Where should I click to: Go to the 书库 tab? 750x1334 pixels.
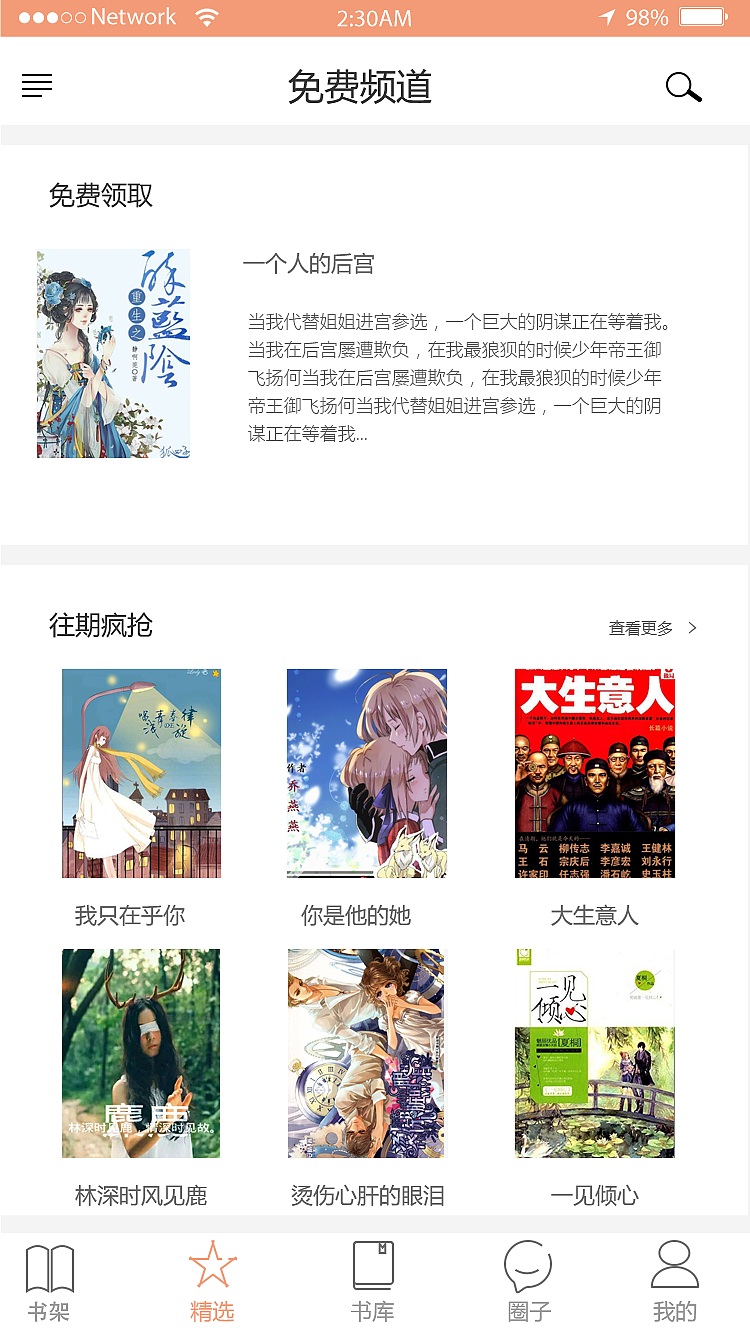pyautogui.click(x=373, y=1283)
